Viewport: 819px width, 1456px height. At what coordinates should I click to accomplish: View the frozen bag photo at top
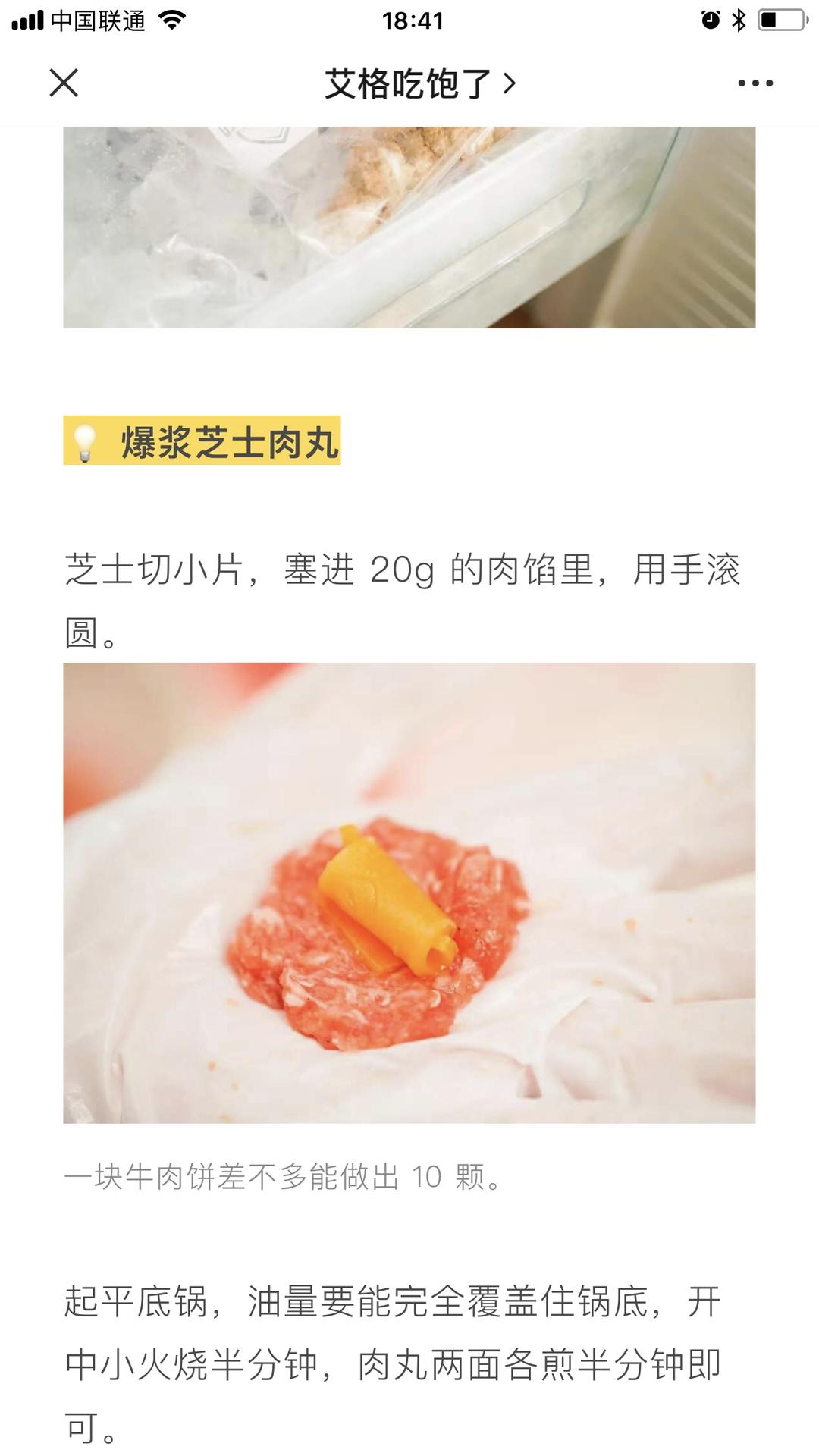(x=409, y=227)
